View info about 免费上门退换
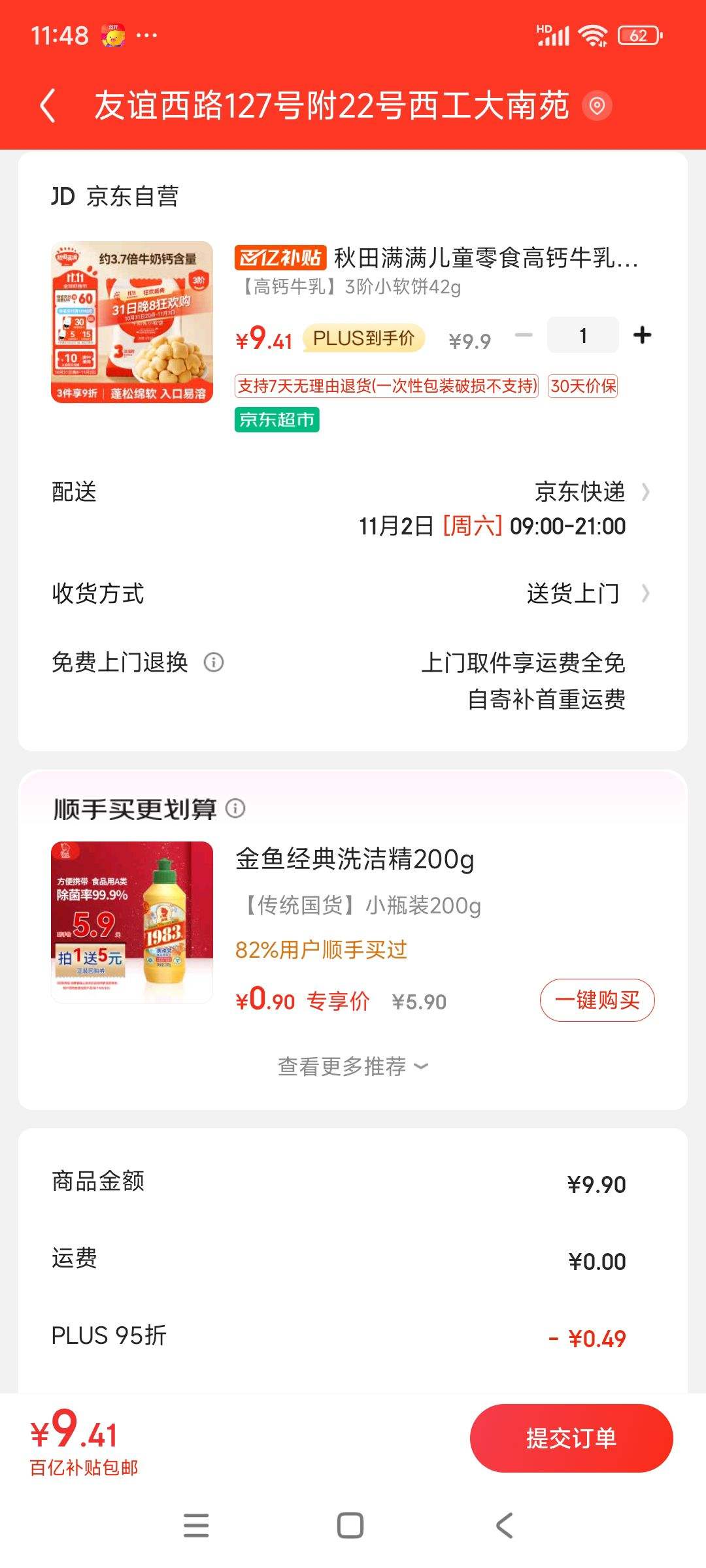The image size is (706, 1568). click(214, 662)
